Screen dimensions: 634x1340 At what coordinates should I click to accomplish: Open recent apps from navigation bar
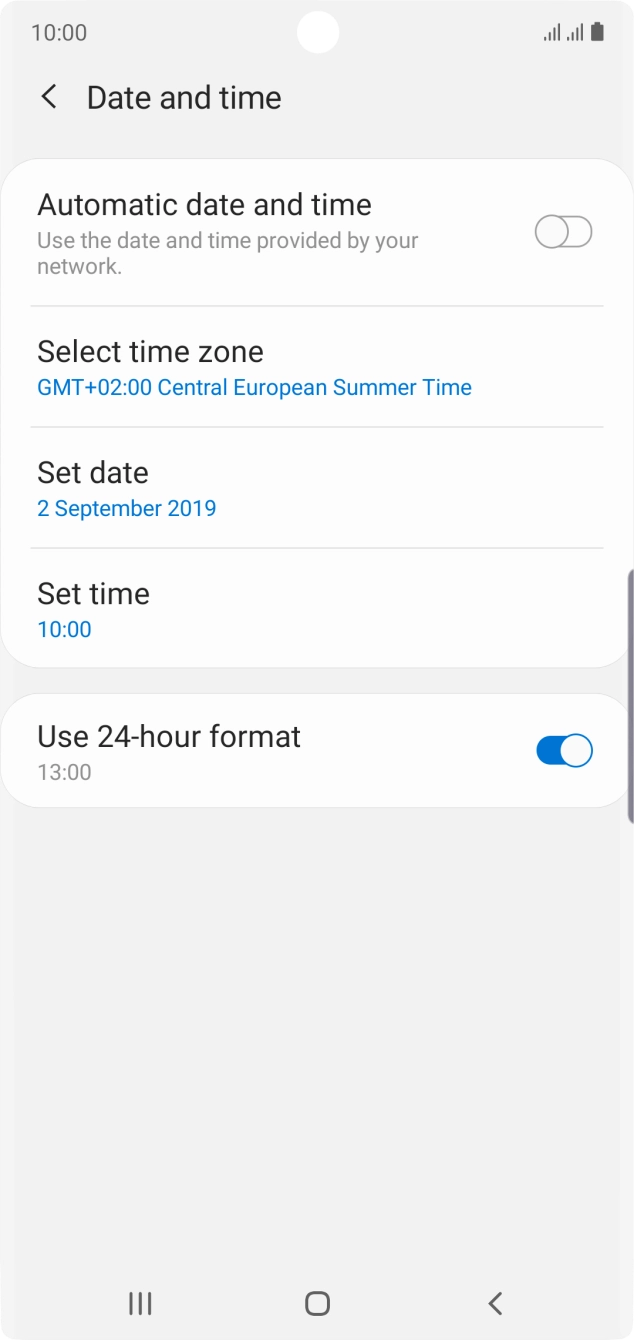coord(140,1303)
